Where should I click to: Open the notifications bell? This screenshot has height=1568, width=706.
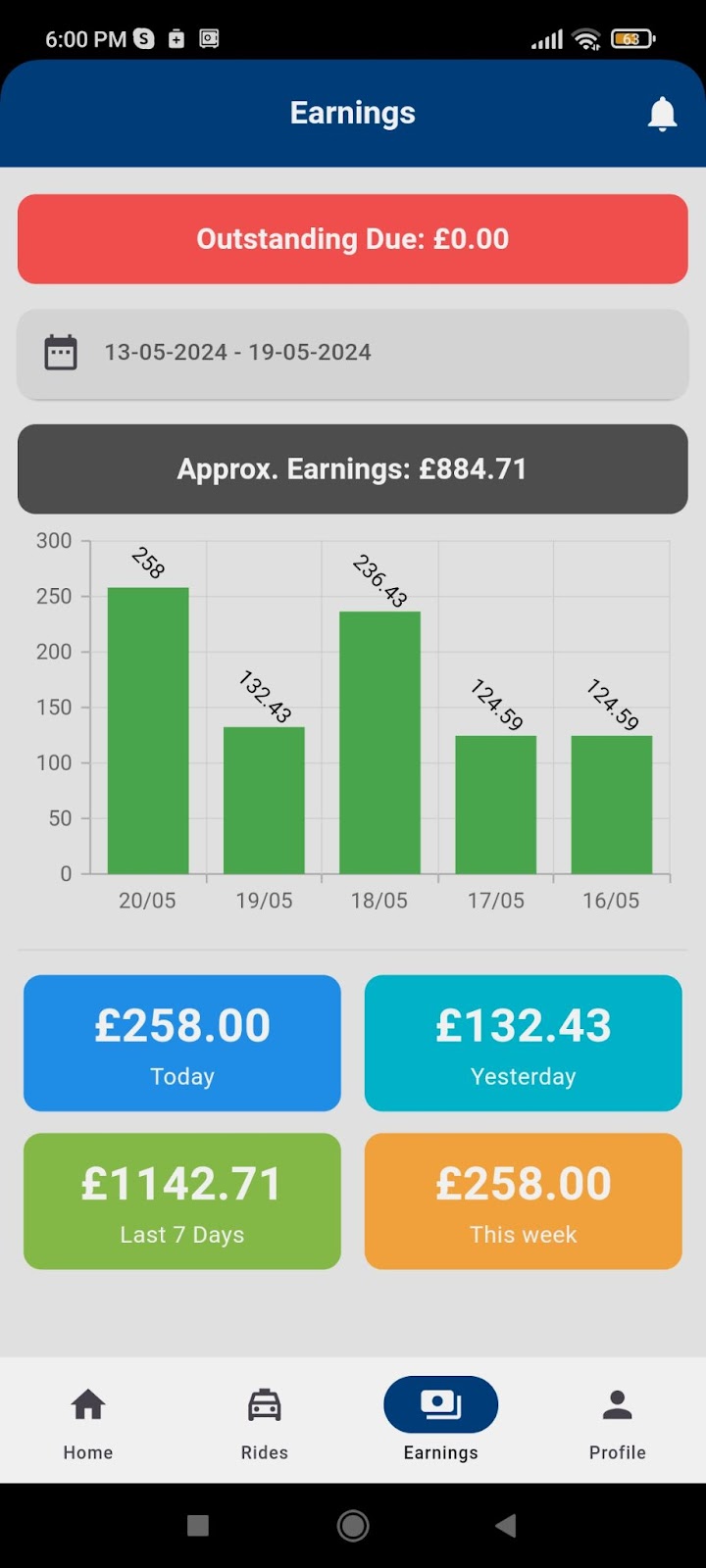coord(662,114)
